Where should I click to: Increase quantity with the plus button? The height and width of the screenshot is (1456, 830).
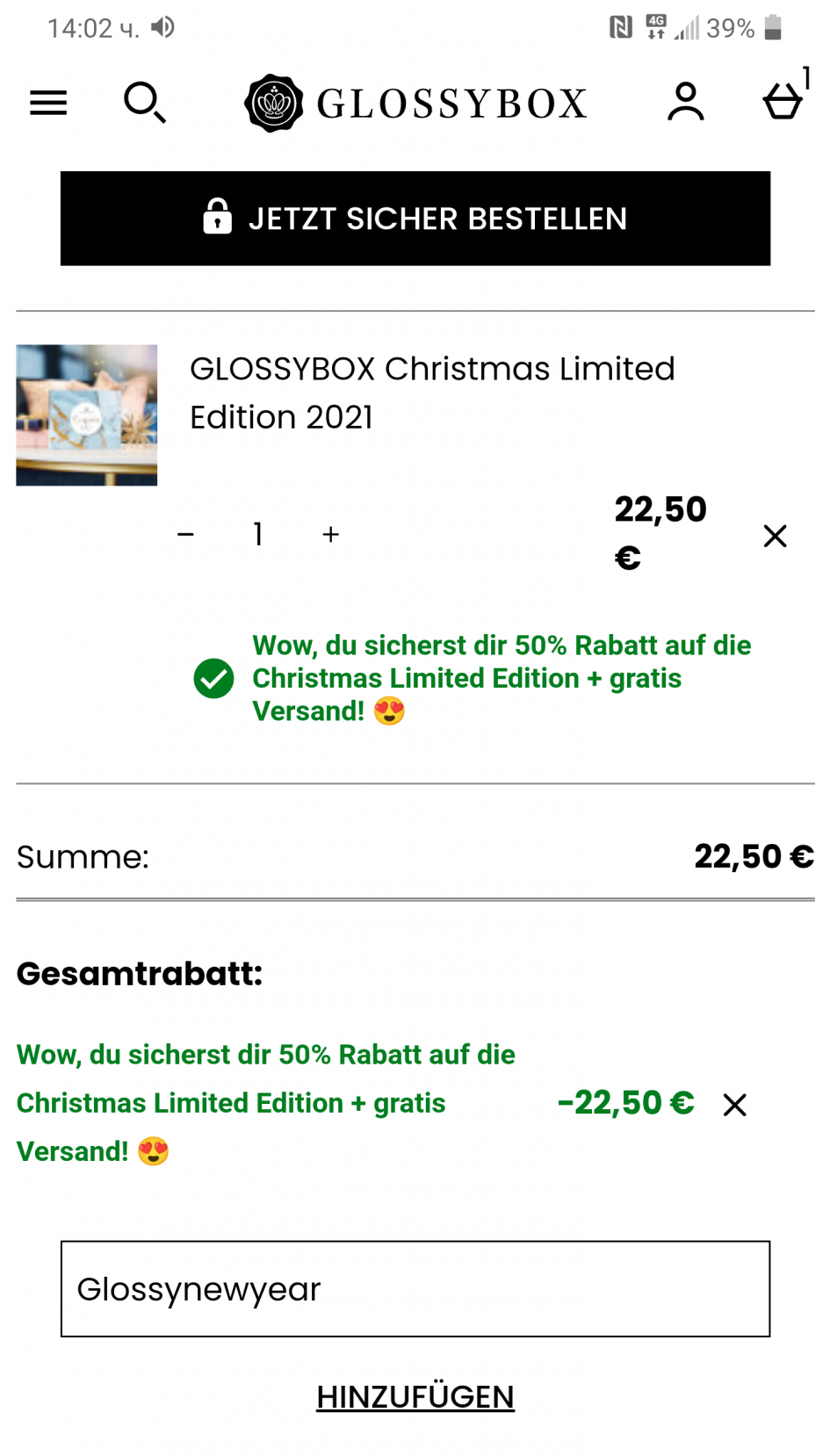click(330, 535)
